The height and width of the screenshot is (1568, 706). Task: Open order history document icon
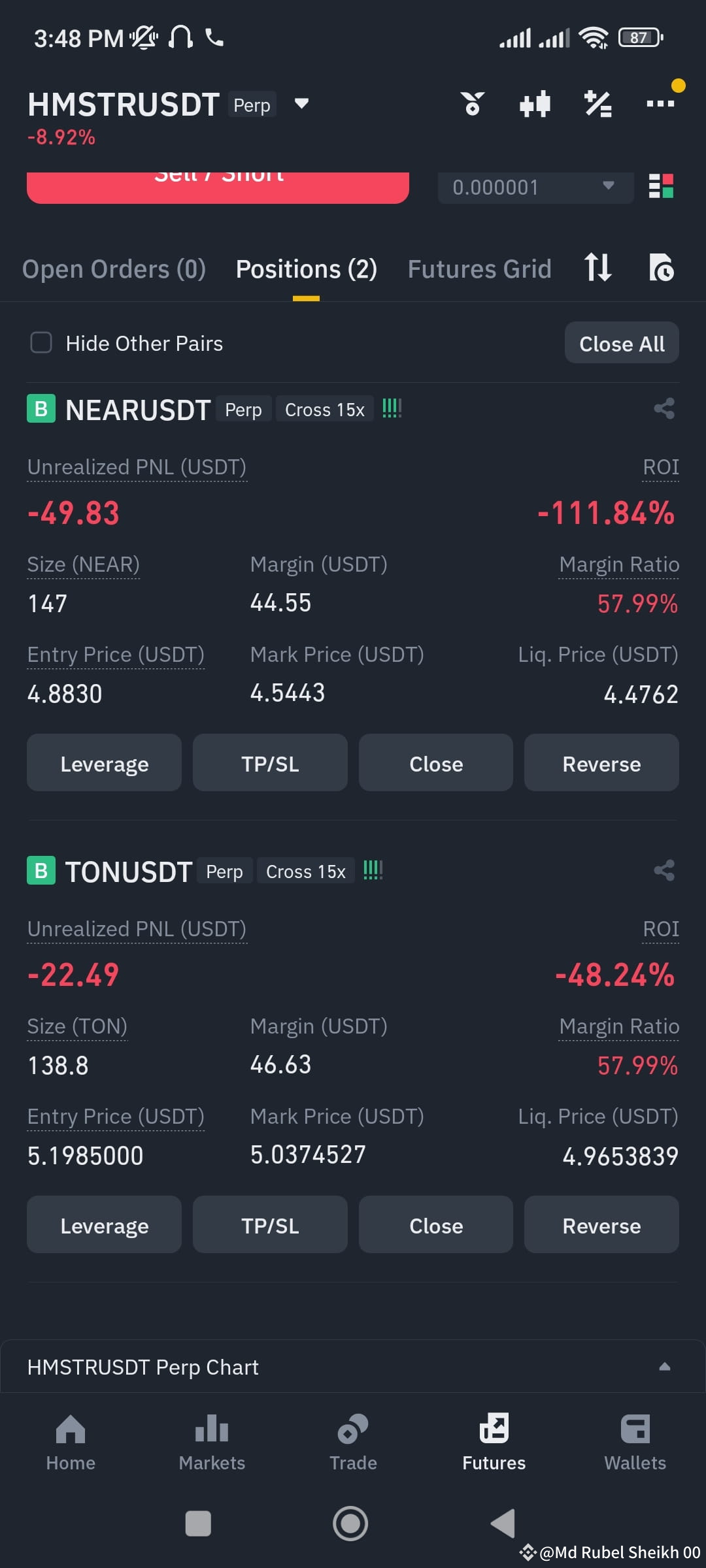click(660, 269)
